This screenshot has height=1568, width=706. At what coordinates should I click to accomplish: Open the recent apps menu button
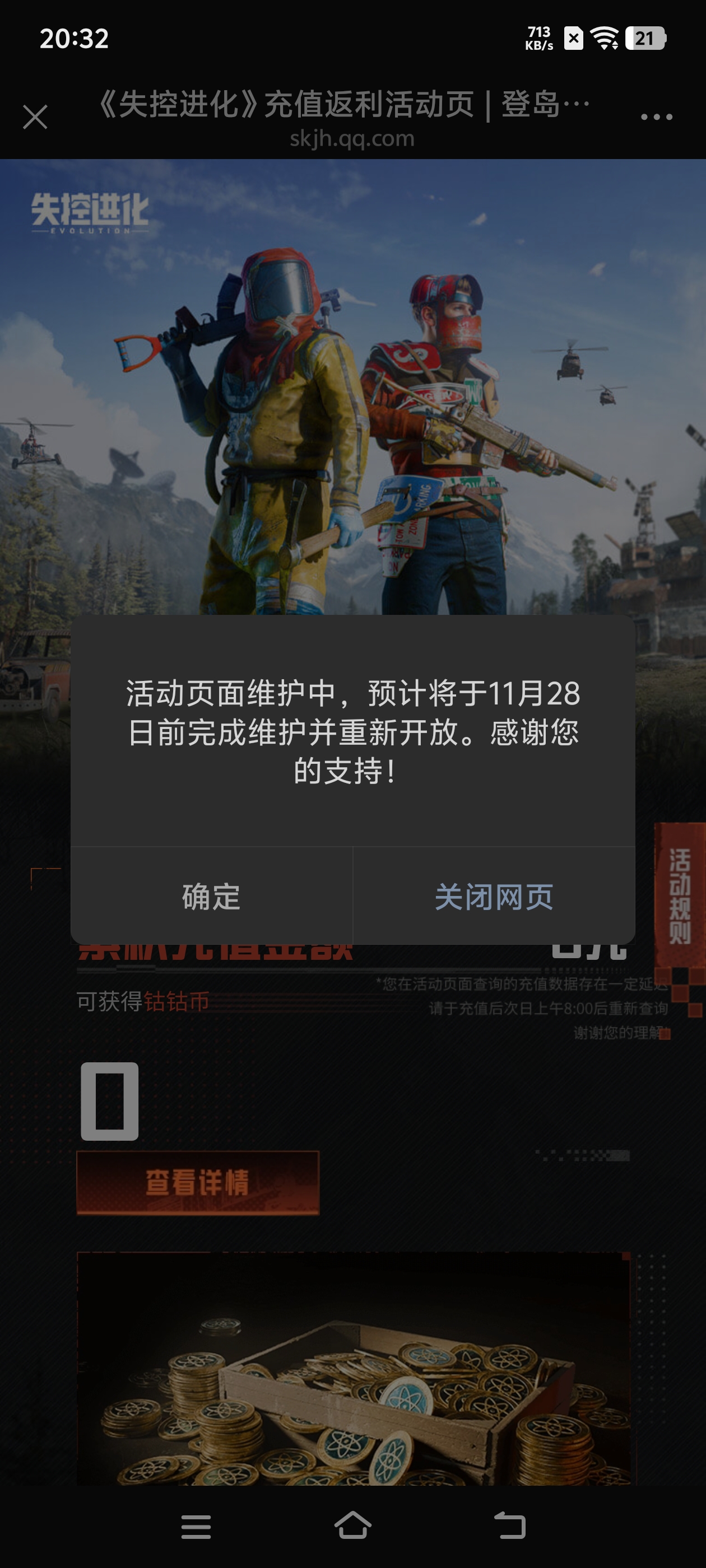pos(196,1525)
